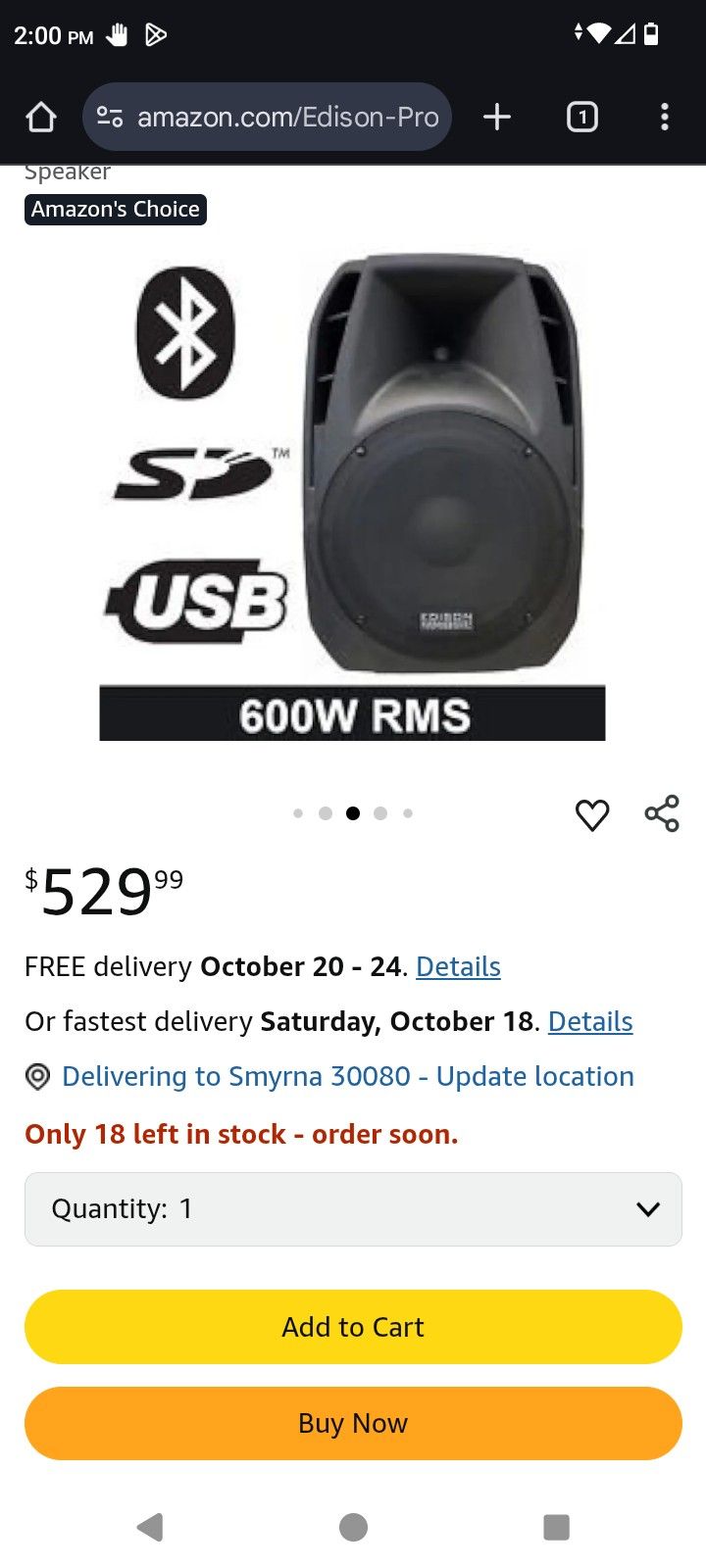
Task: Add to Cart
Action: point(353,1327)
